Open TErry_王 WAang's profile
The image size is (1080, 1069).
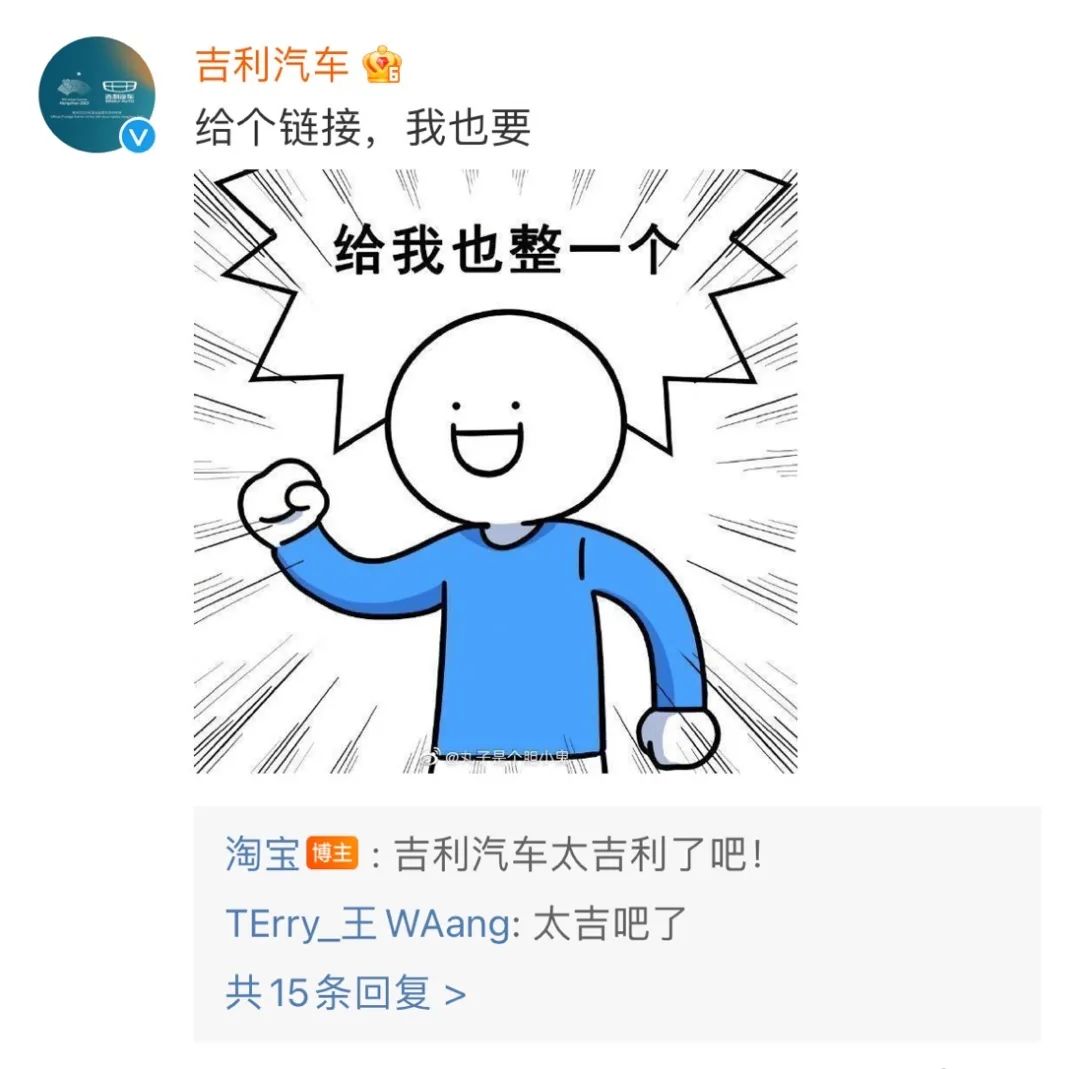[367, 925]
